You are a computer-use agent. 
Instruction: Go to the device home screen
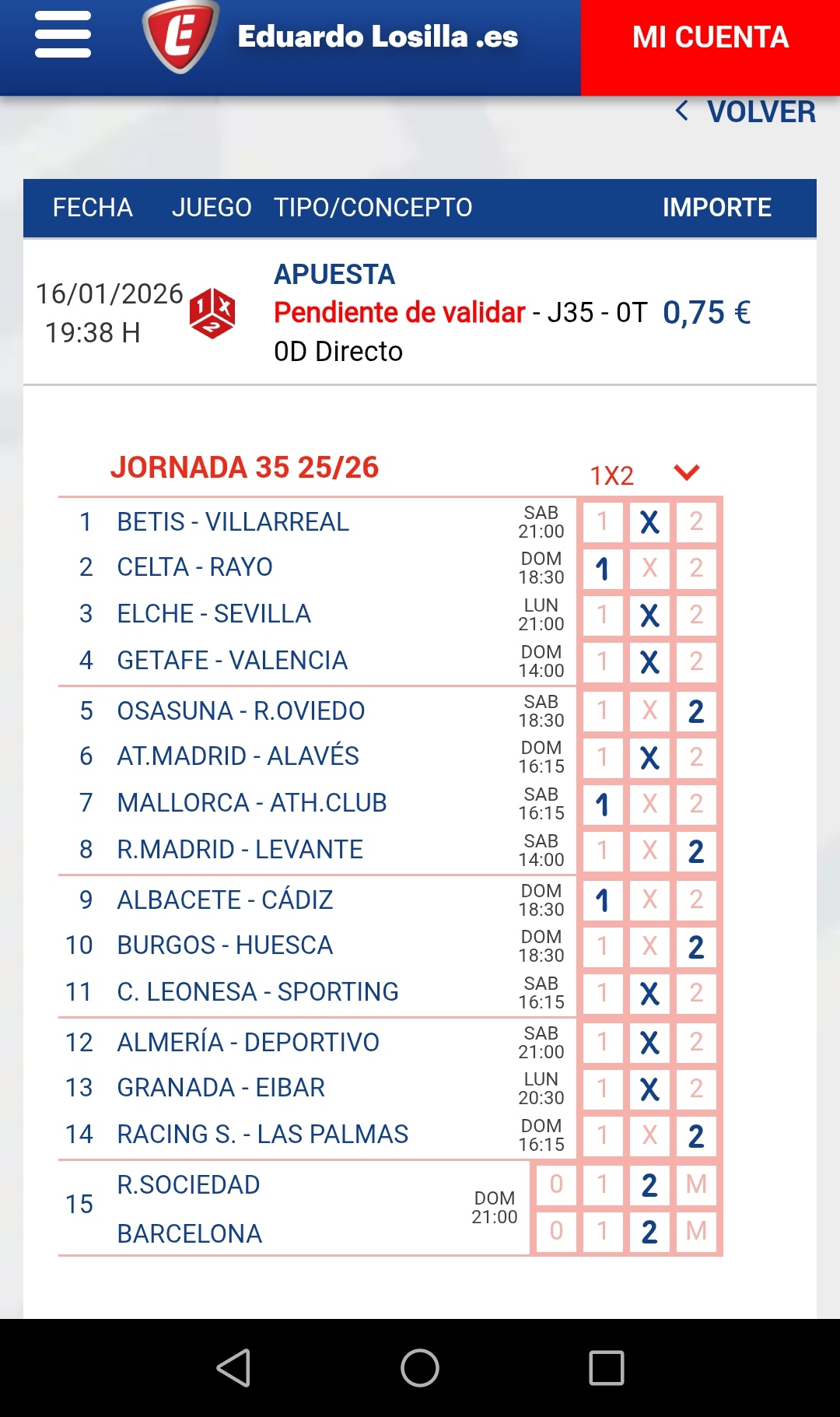coord(420,1368)
